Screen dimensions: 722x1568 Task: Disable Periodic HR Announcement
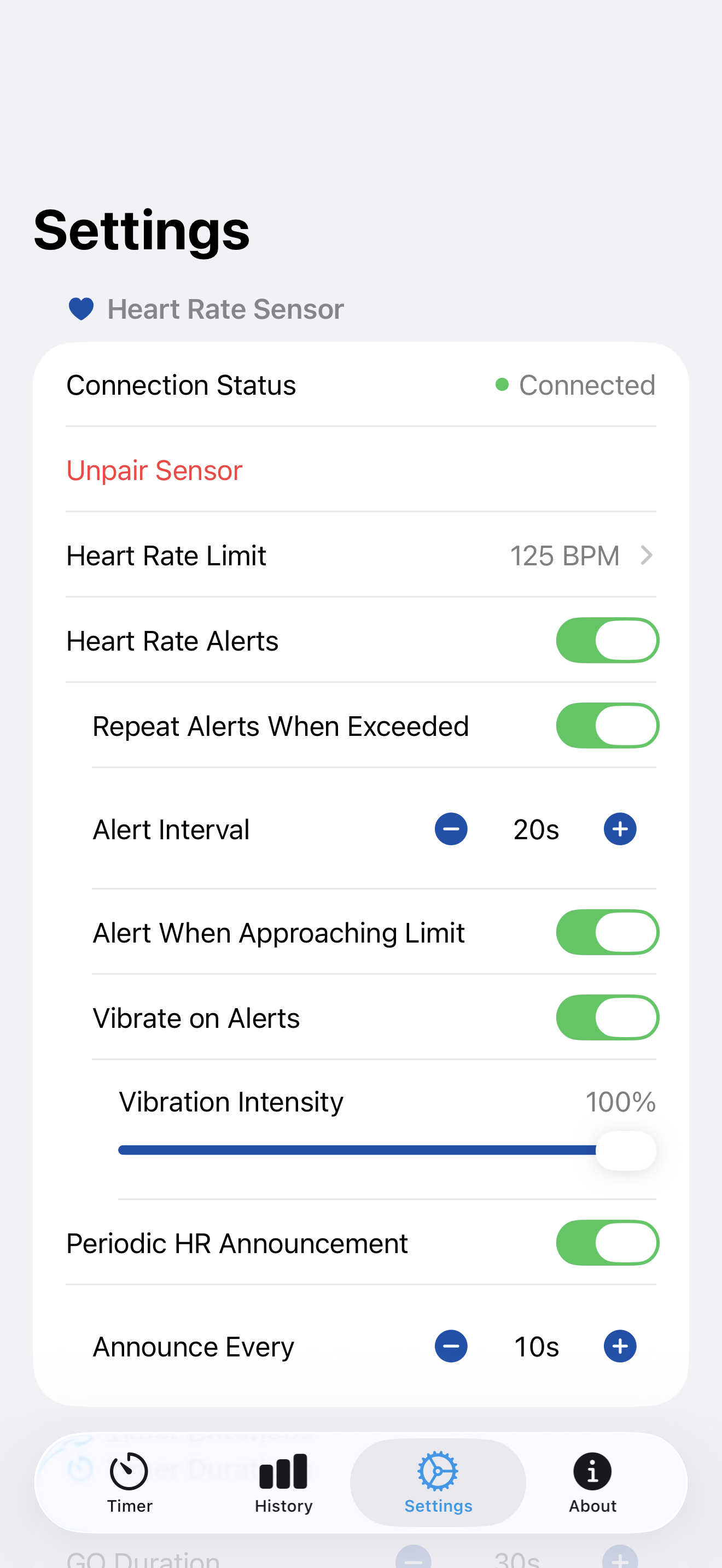pos(607,1243)
